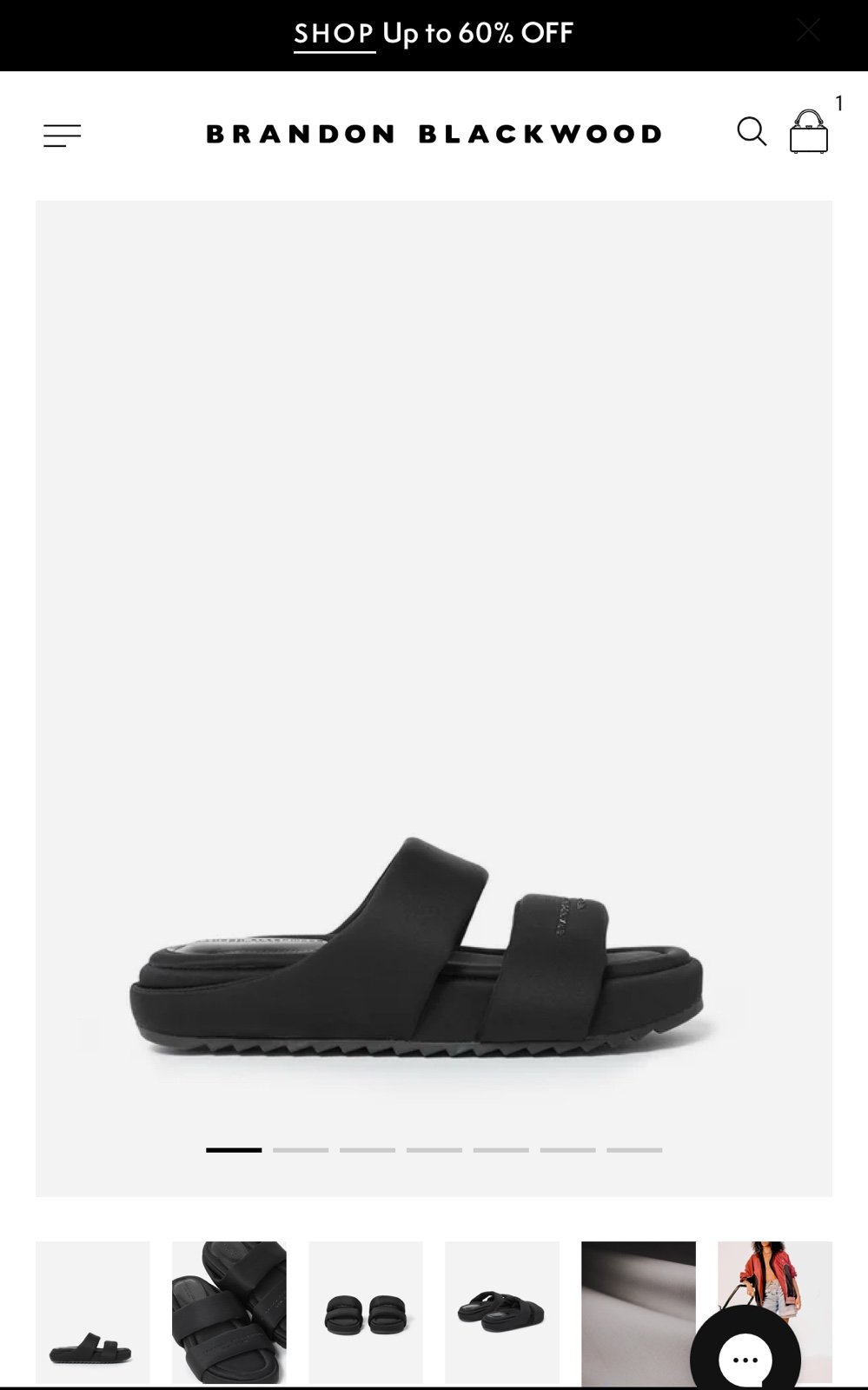Screen dimensions: 868x1390
Task: View the shopping bag with 1 item
Action: (x=809, y=132)
